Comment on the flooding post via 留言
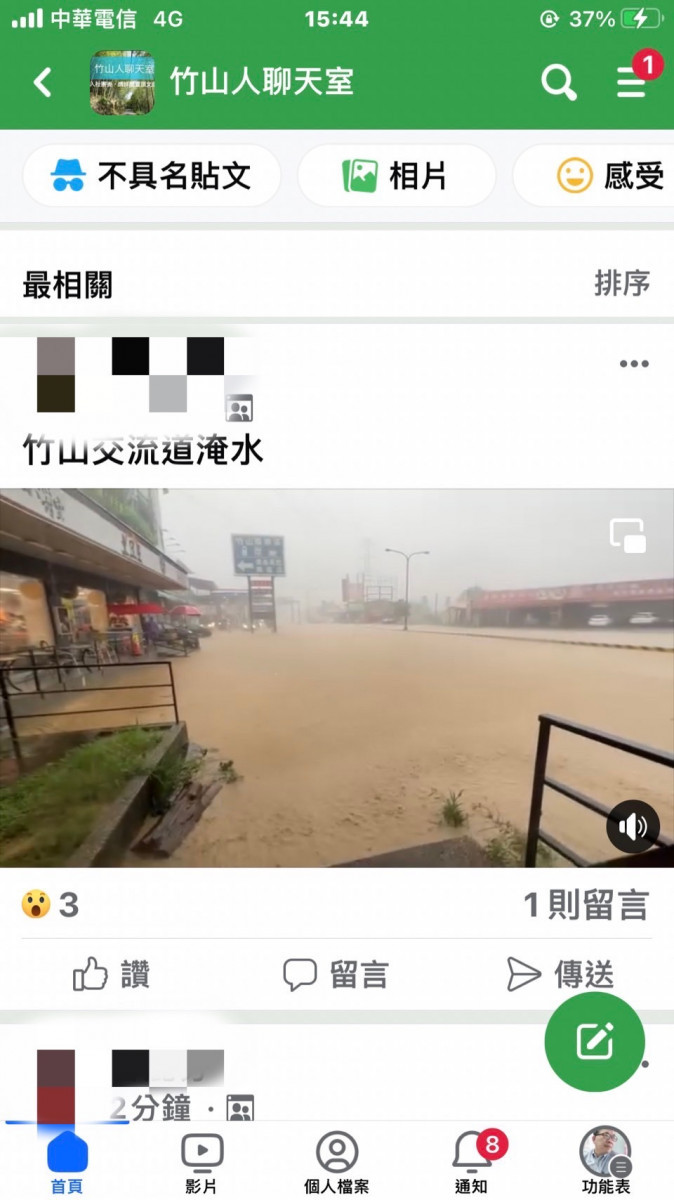Viewport: 674px width, 1200px height. 335,974
